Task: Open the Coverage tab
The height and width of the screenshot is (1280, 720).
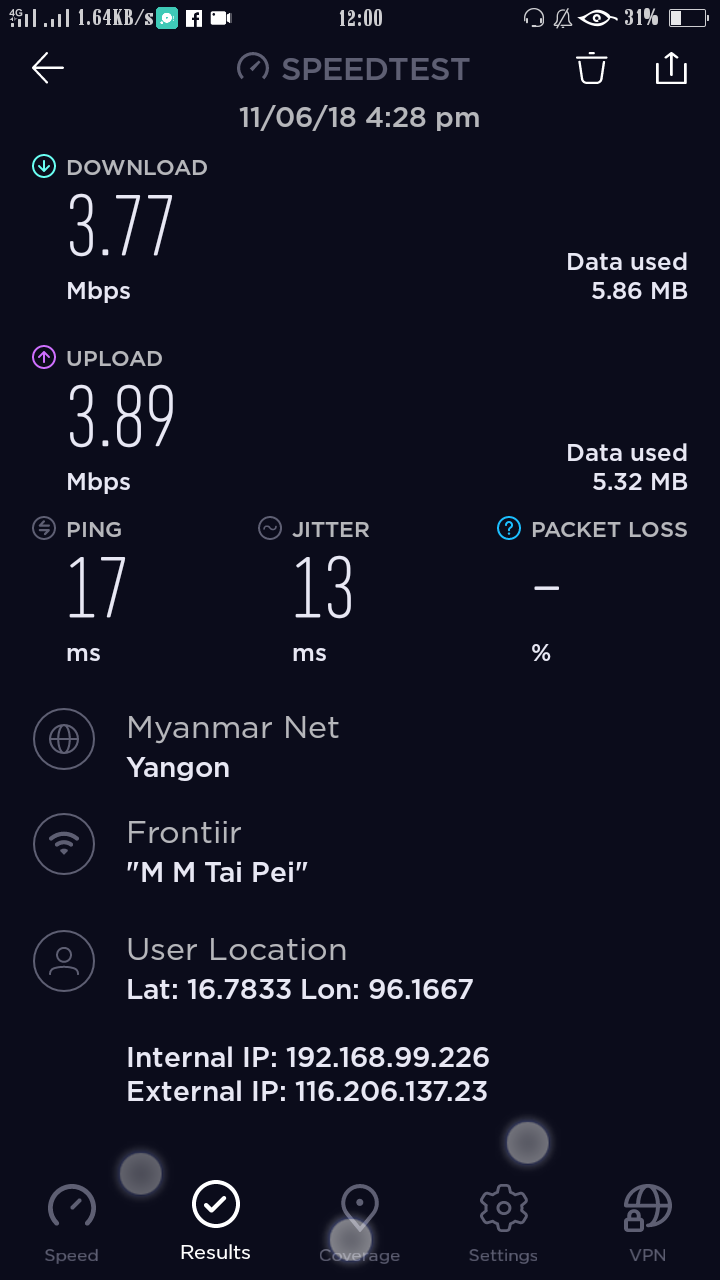Action: click(x=359, y=1222)
